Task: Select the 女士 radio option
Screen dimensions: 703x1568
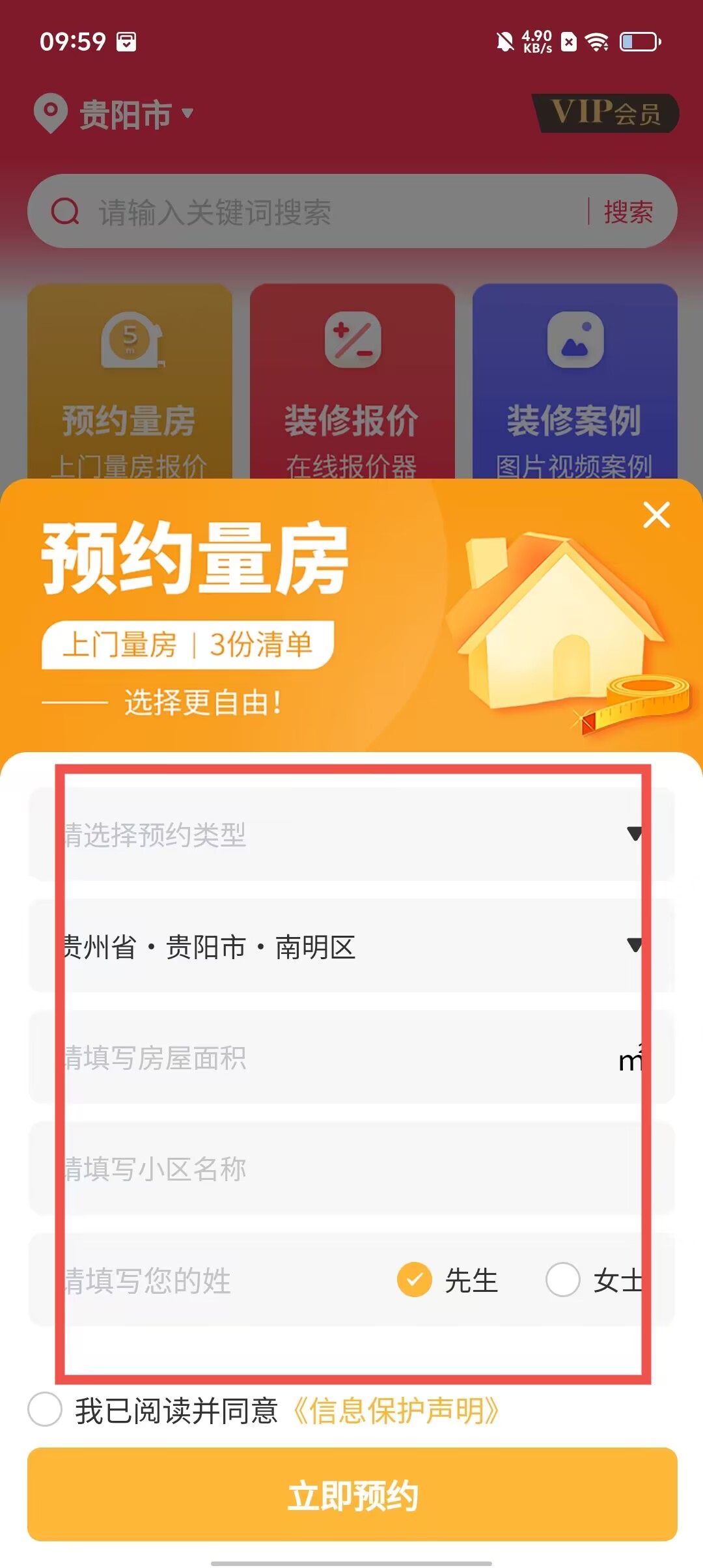Action: pyautogui.click(x=563, y=1280)
